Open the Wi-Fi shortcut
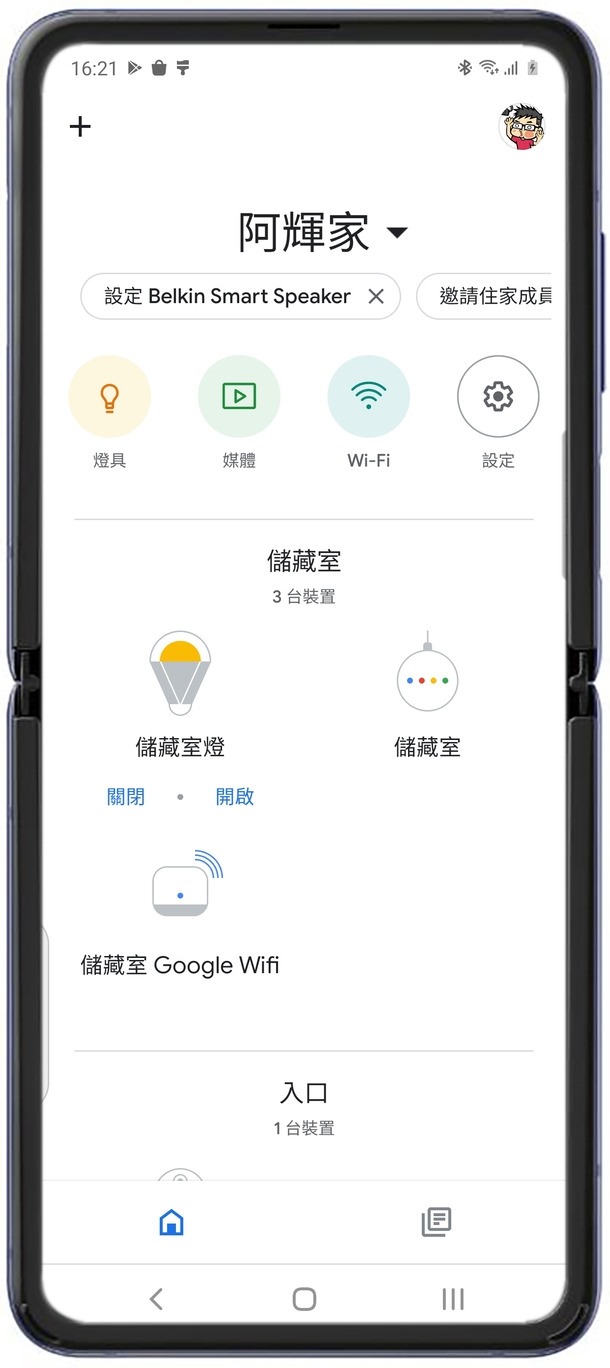The image size is (610, 1368). pyautogui.click(x=368, y=397)
